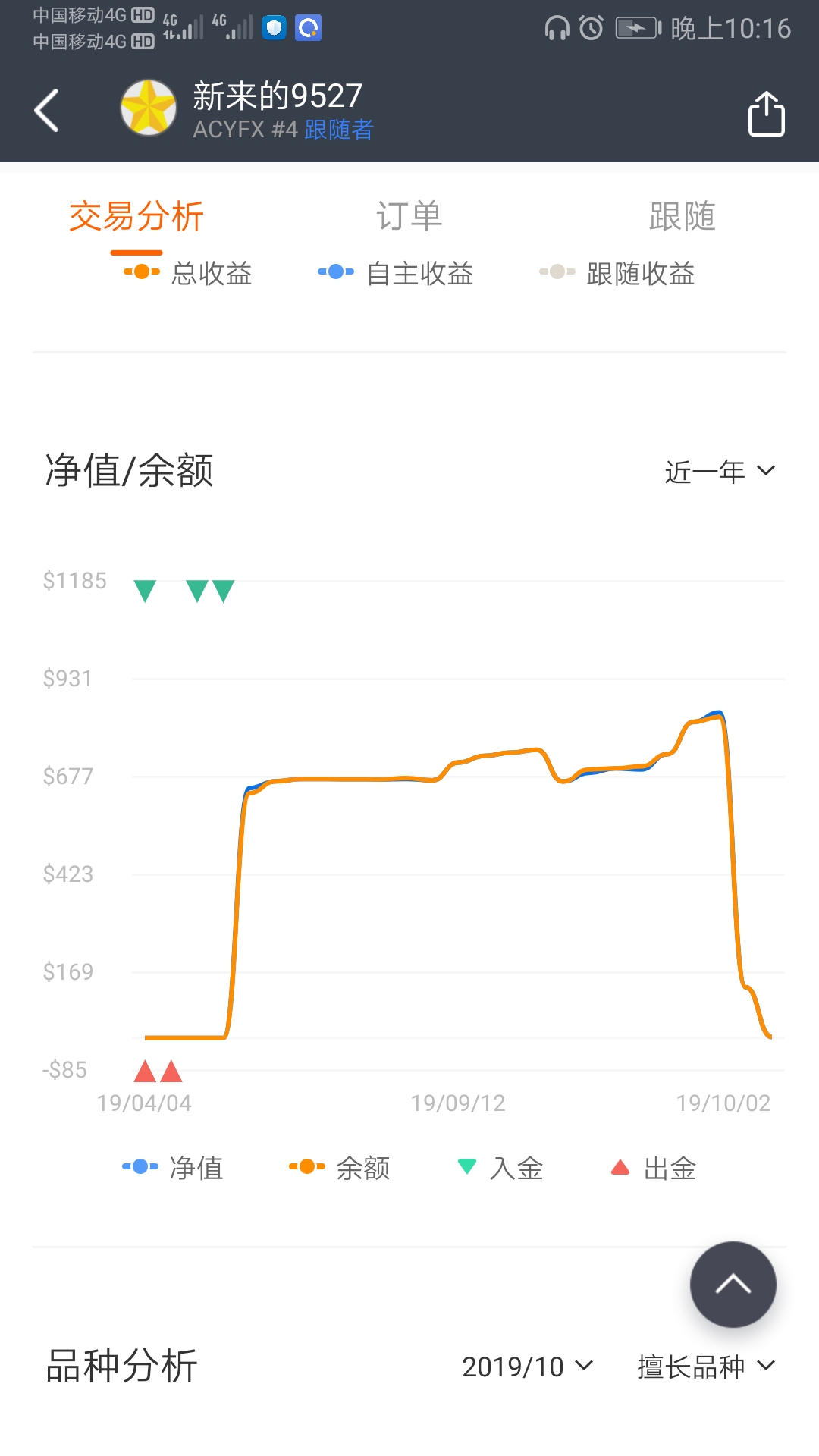Switch to the 订单 tab
Image resolution: width=819 pixels, height=1456 pixels.
[x=409, y=216]
